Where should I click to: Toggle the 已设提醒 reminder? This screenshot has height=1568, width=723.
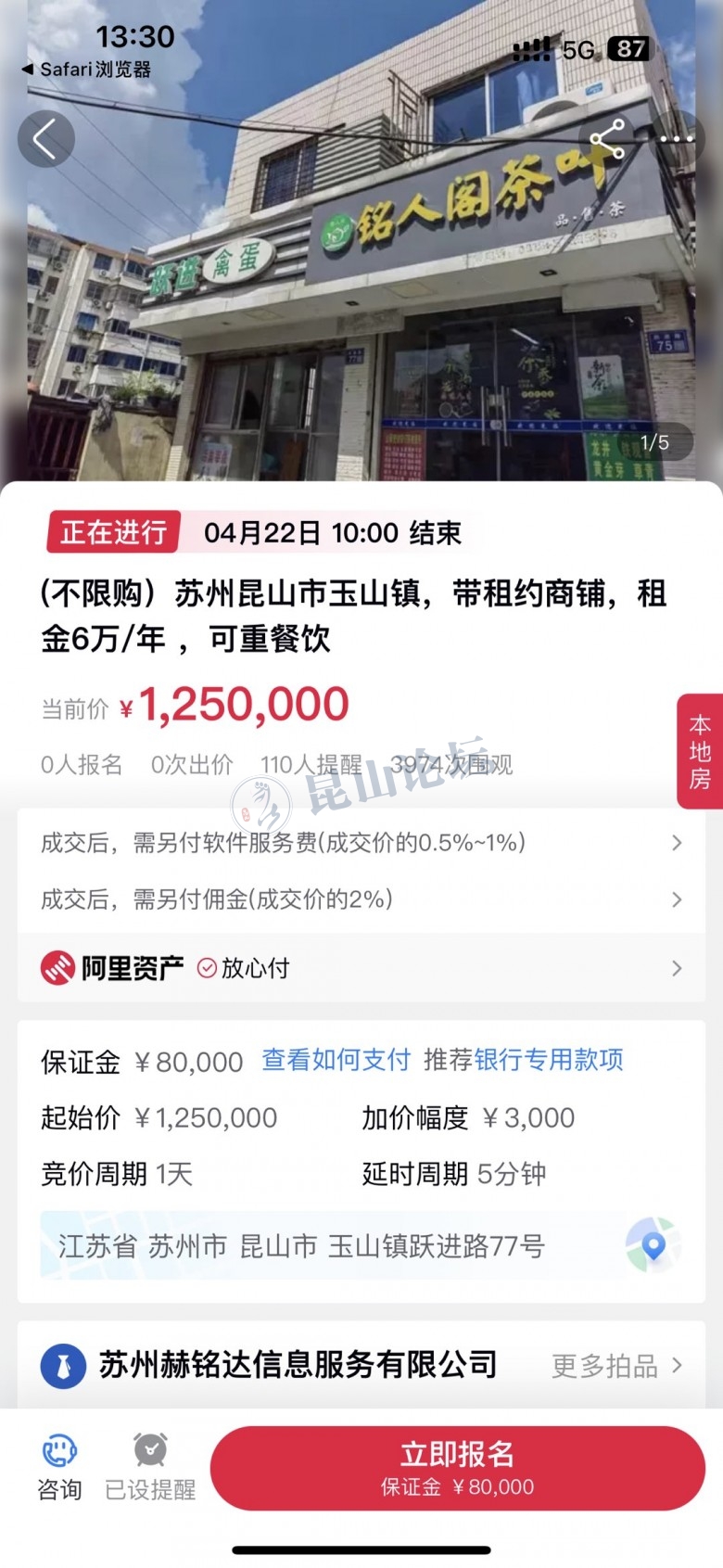pos(150,1467)
